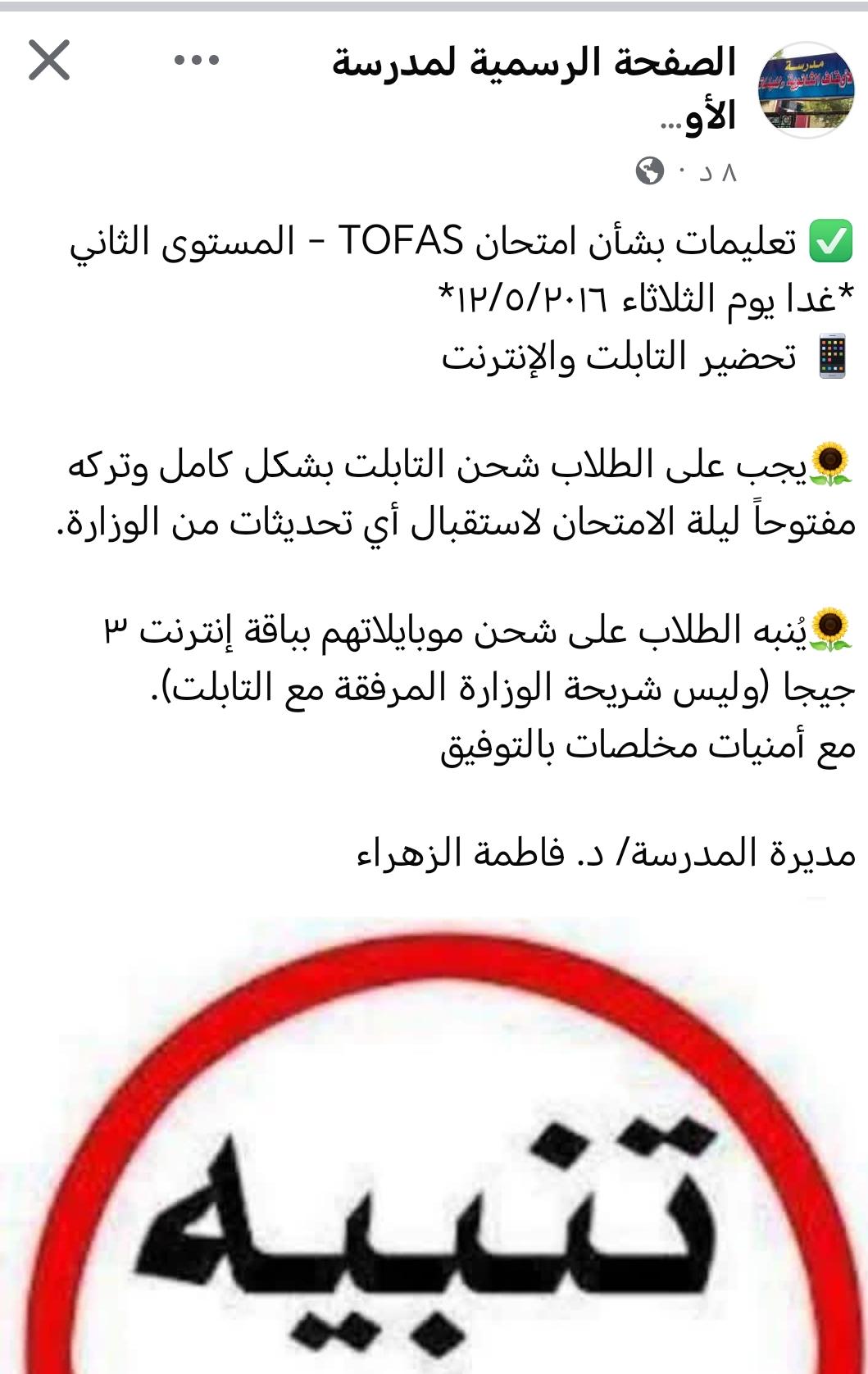Dismiss the post with the X button
Screen dimensions: 868x1374
click(x=49, y=61)
